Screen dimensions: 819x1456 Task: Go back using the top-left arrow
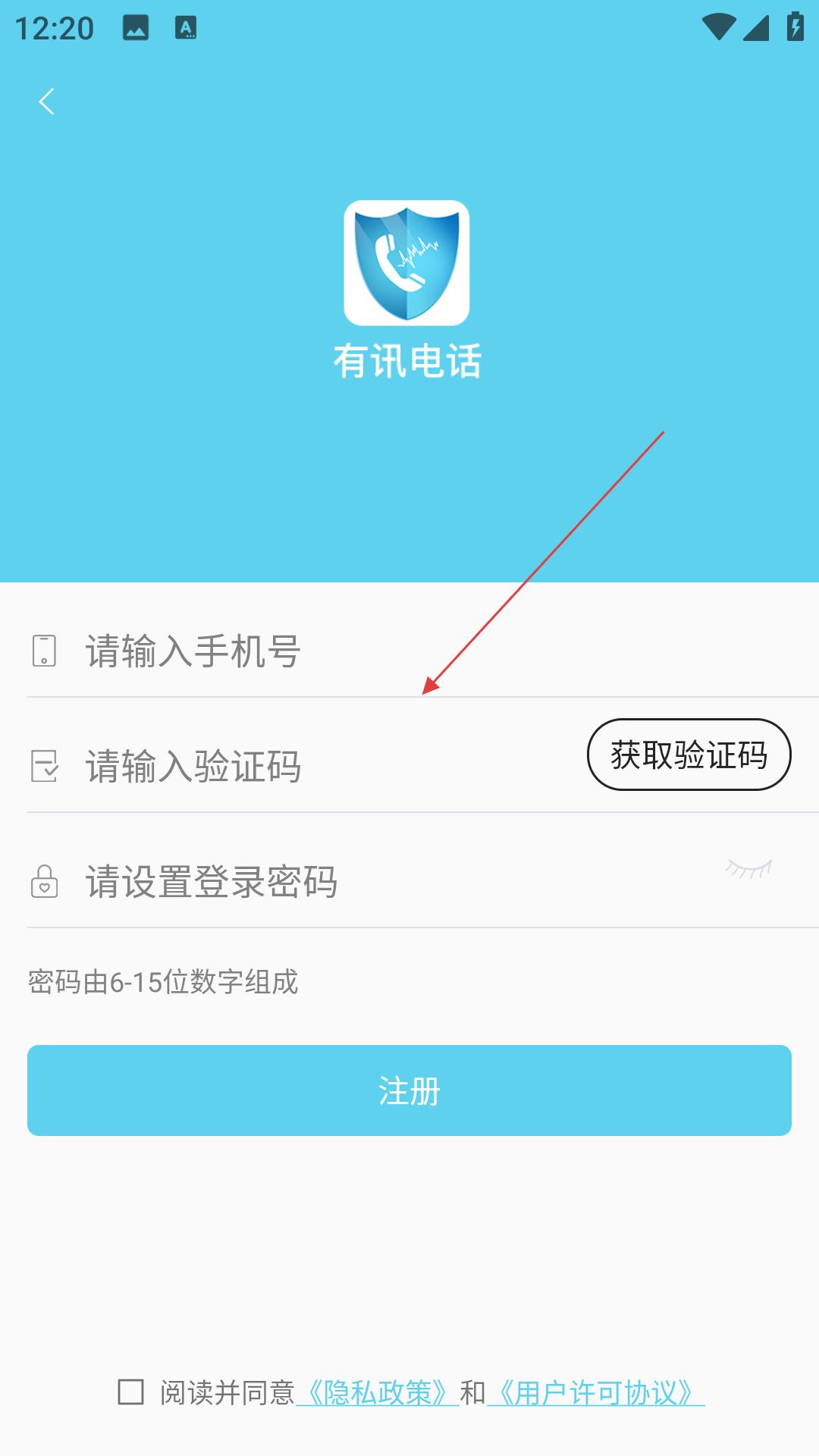tap(46, 102)
